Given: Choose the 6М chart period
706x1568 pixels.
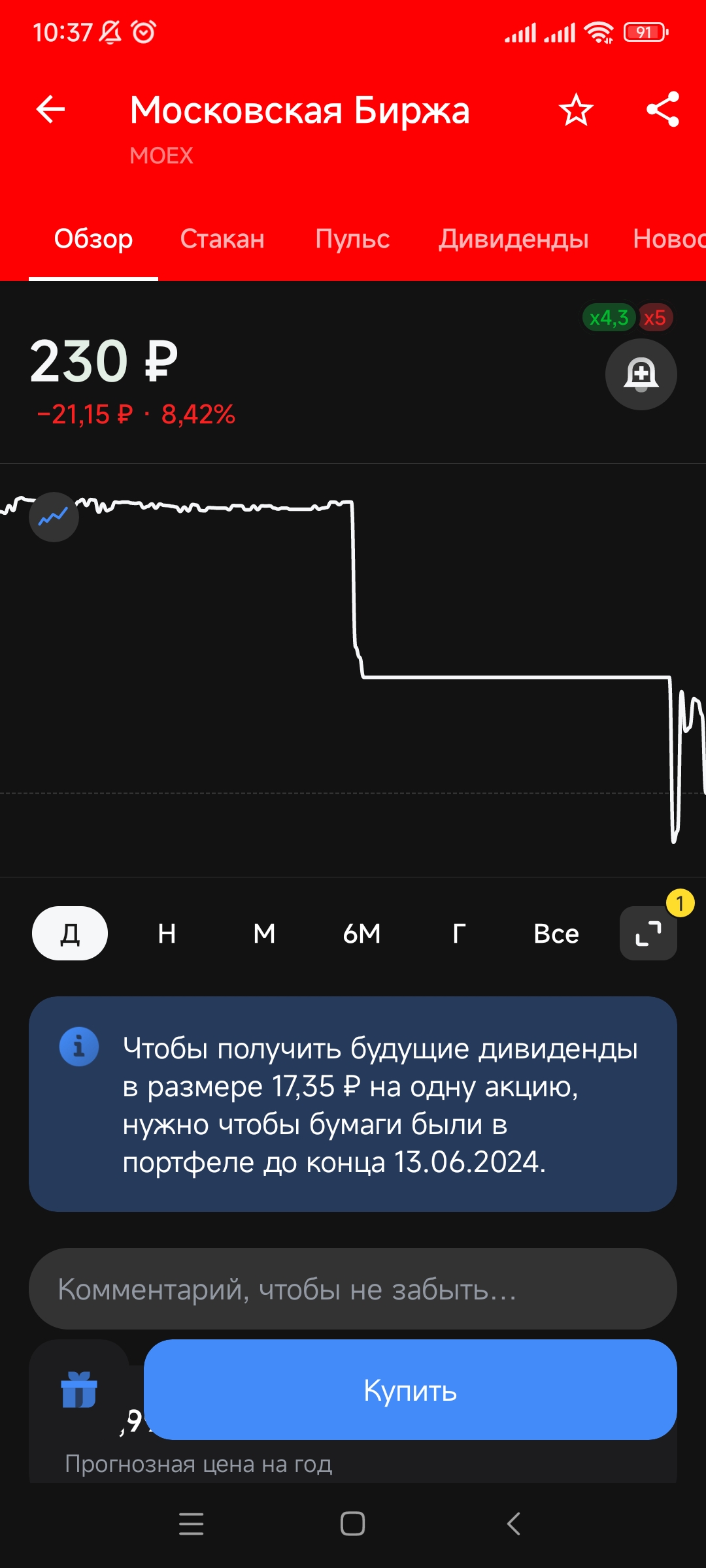Looking at the screenshot, I should 361,934.
